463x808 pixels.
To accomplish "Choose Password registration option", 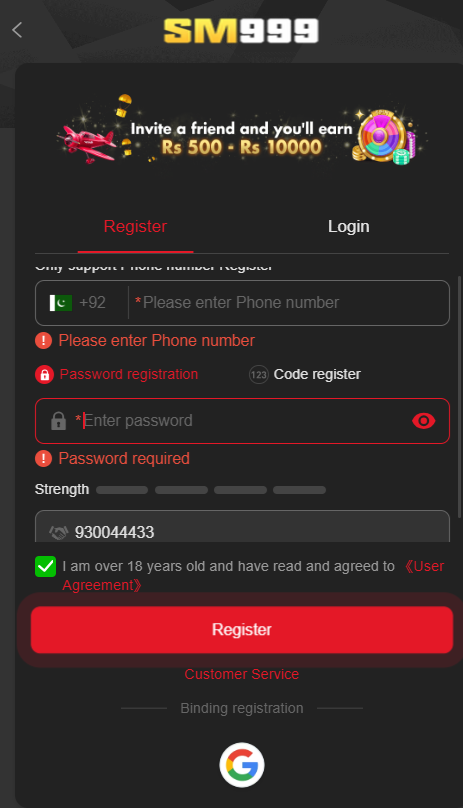I will click(x=117, y=374).
